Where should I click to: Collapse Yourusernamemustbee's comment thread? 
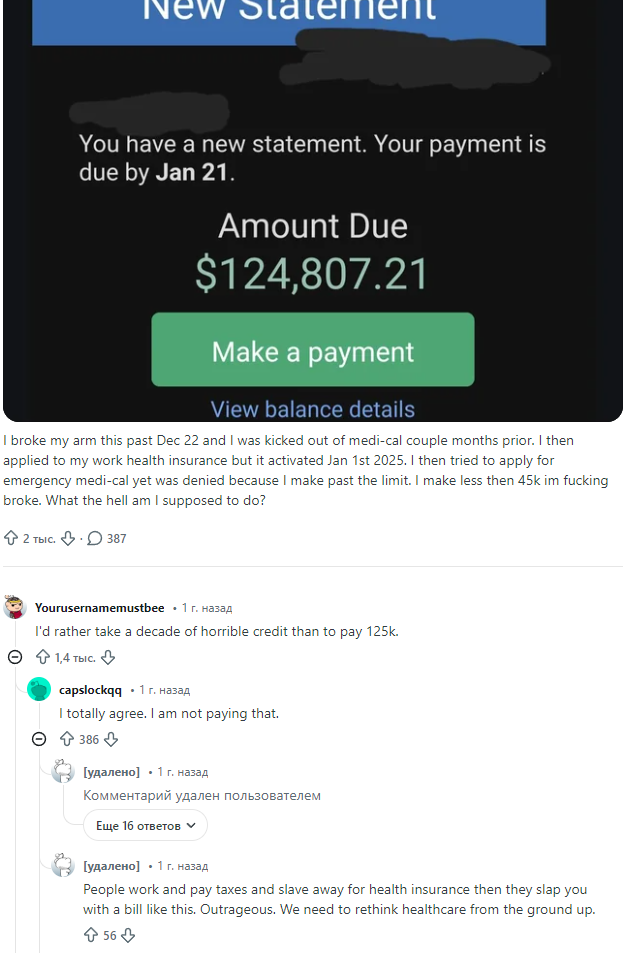pos(14,657)
